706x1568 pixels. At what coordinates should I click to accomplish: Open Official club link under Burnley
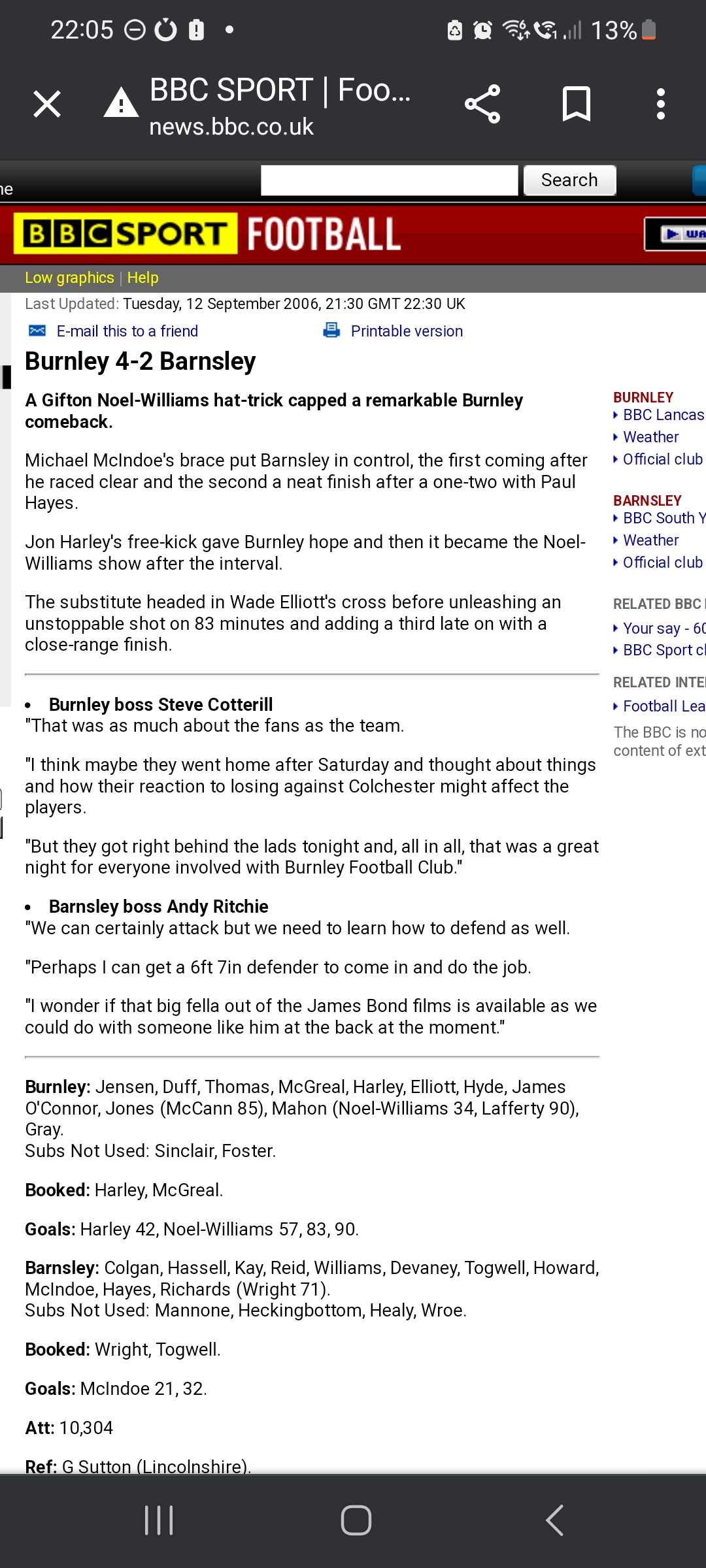point(662,459)
